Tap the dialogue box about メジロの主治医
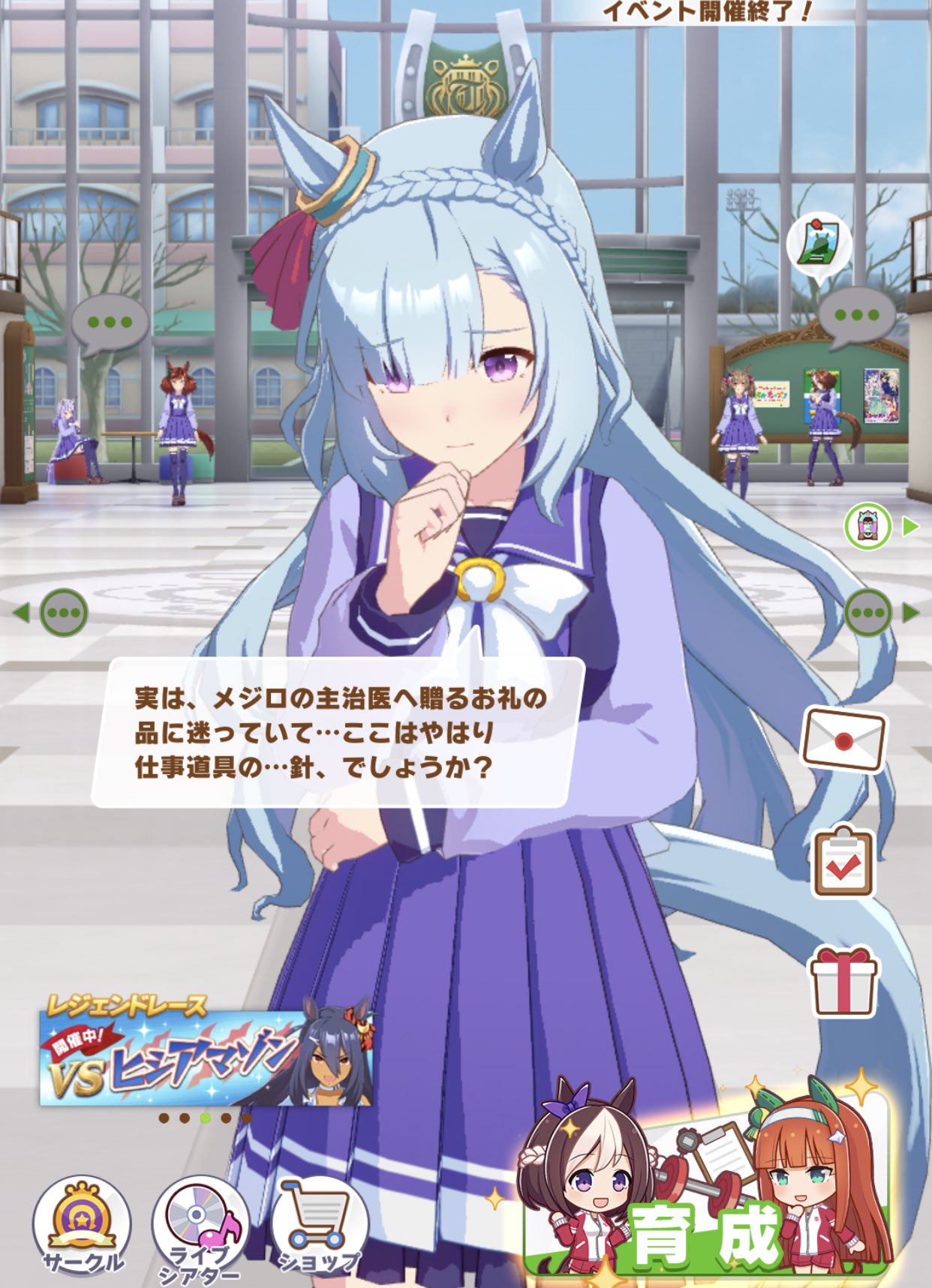The image size is (932, 1288). (338, 731)
